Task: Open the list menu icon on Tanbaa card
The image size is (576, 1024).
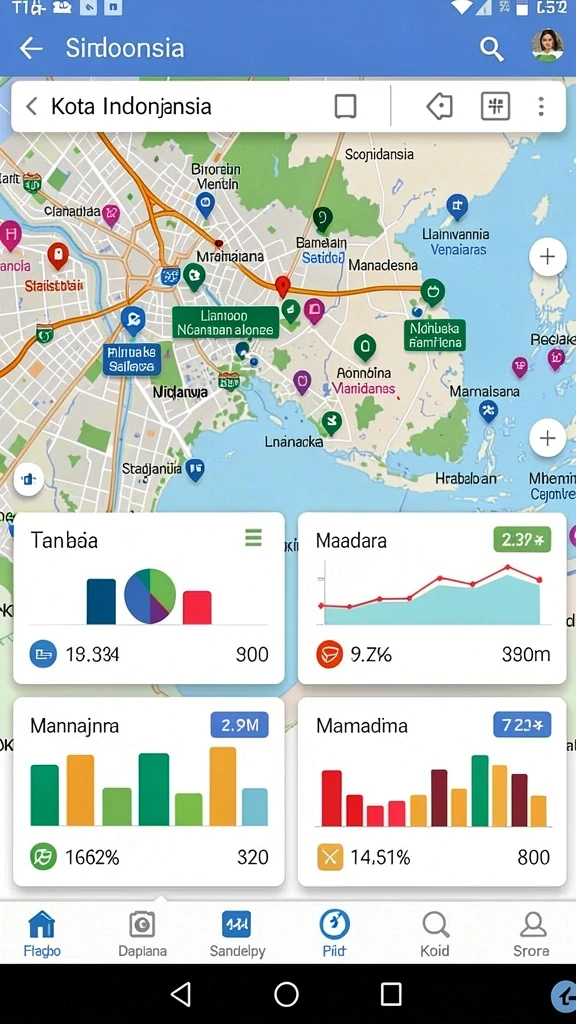Action: point(253,538)
